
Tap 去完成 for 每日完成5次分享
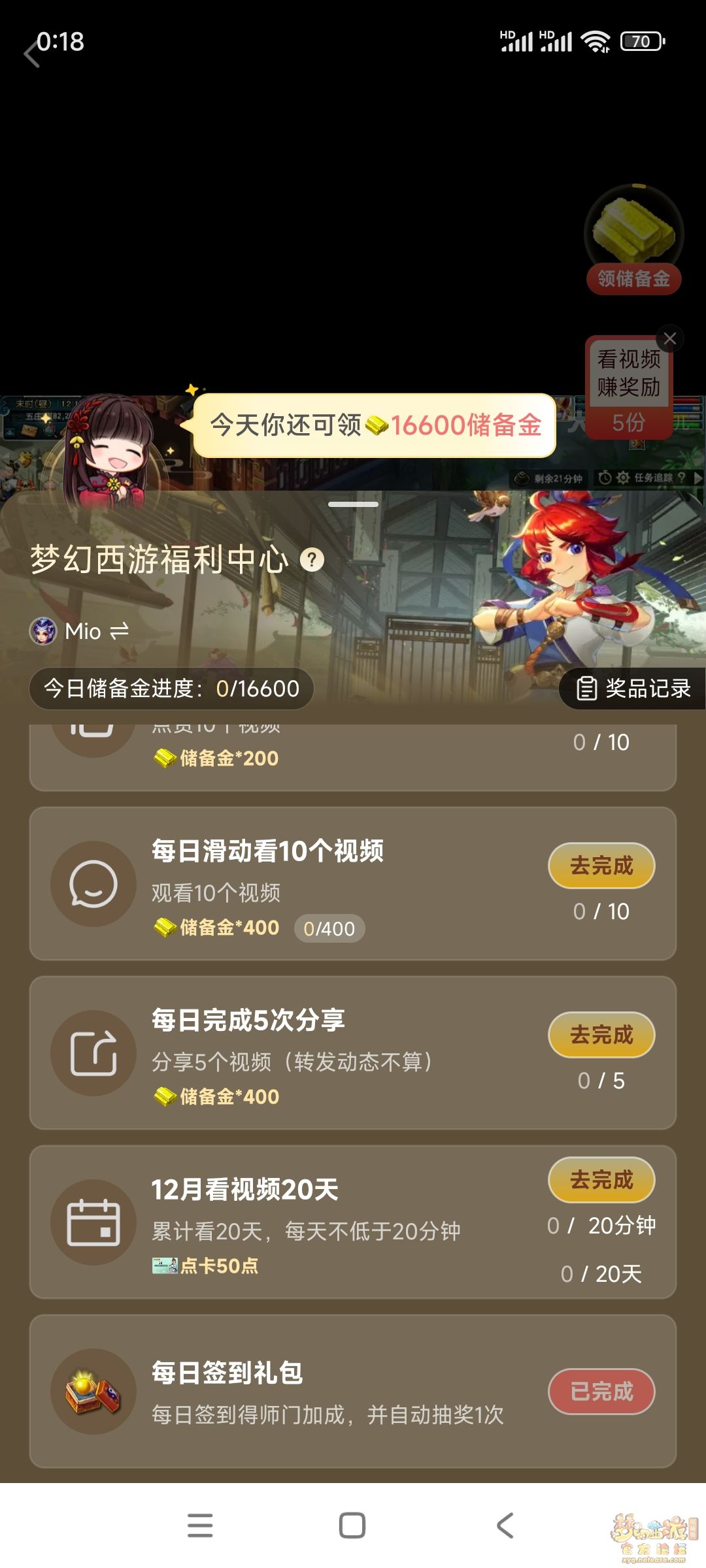(x=601, y=1035)
